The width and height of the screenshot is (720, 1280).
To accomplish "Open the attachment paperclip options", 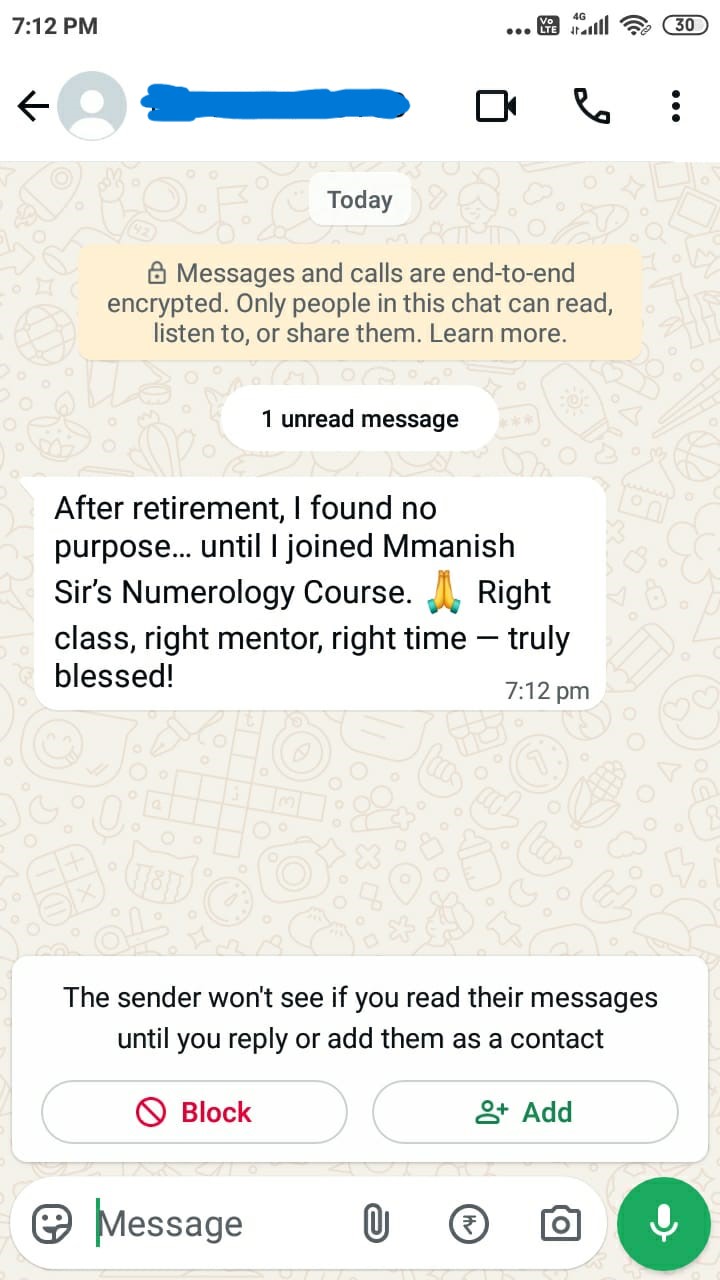I will click(x=376, y=1223).
